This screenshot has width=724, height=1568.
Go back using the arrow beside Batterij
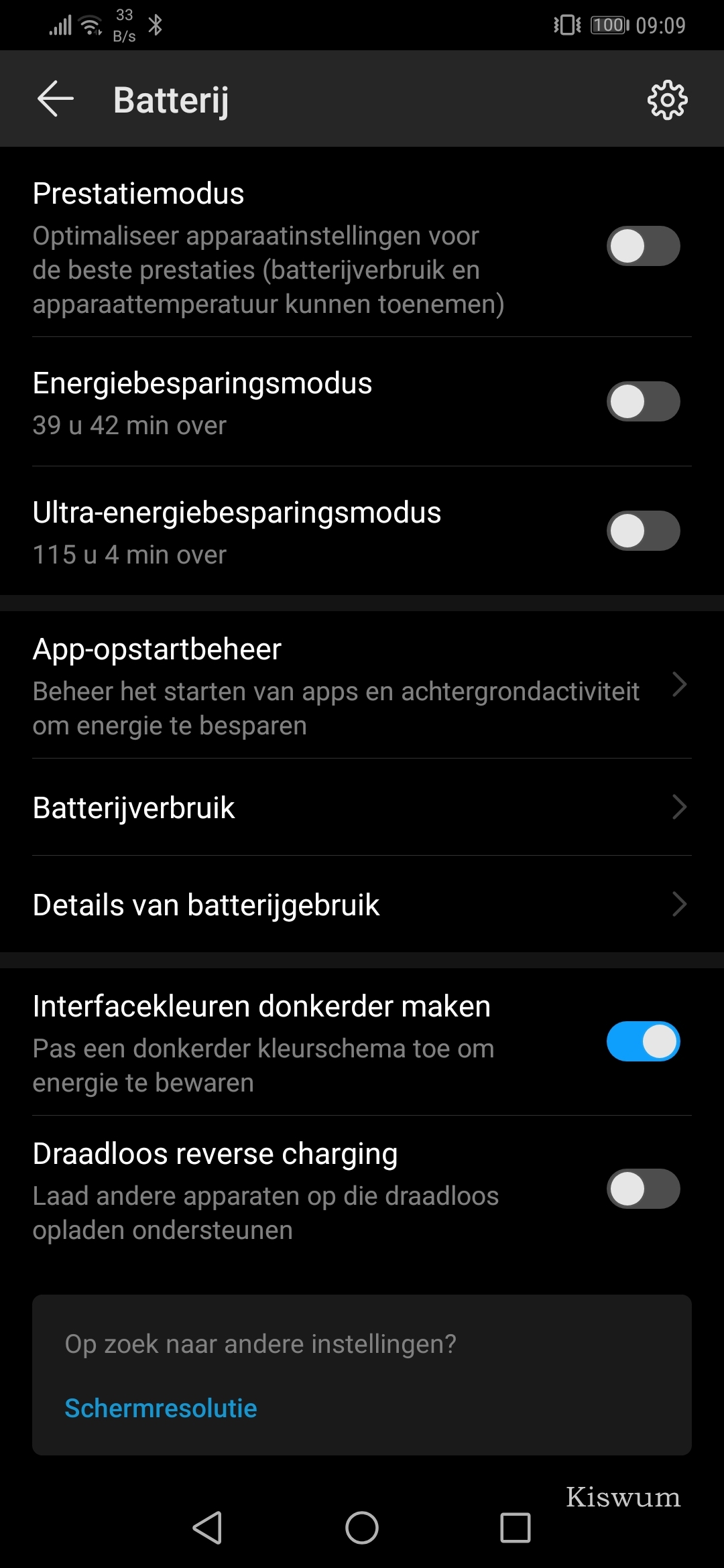point(56,99)
